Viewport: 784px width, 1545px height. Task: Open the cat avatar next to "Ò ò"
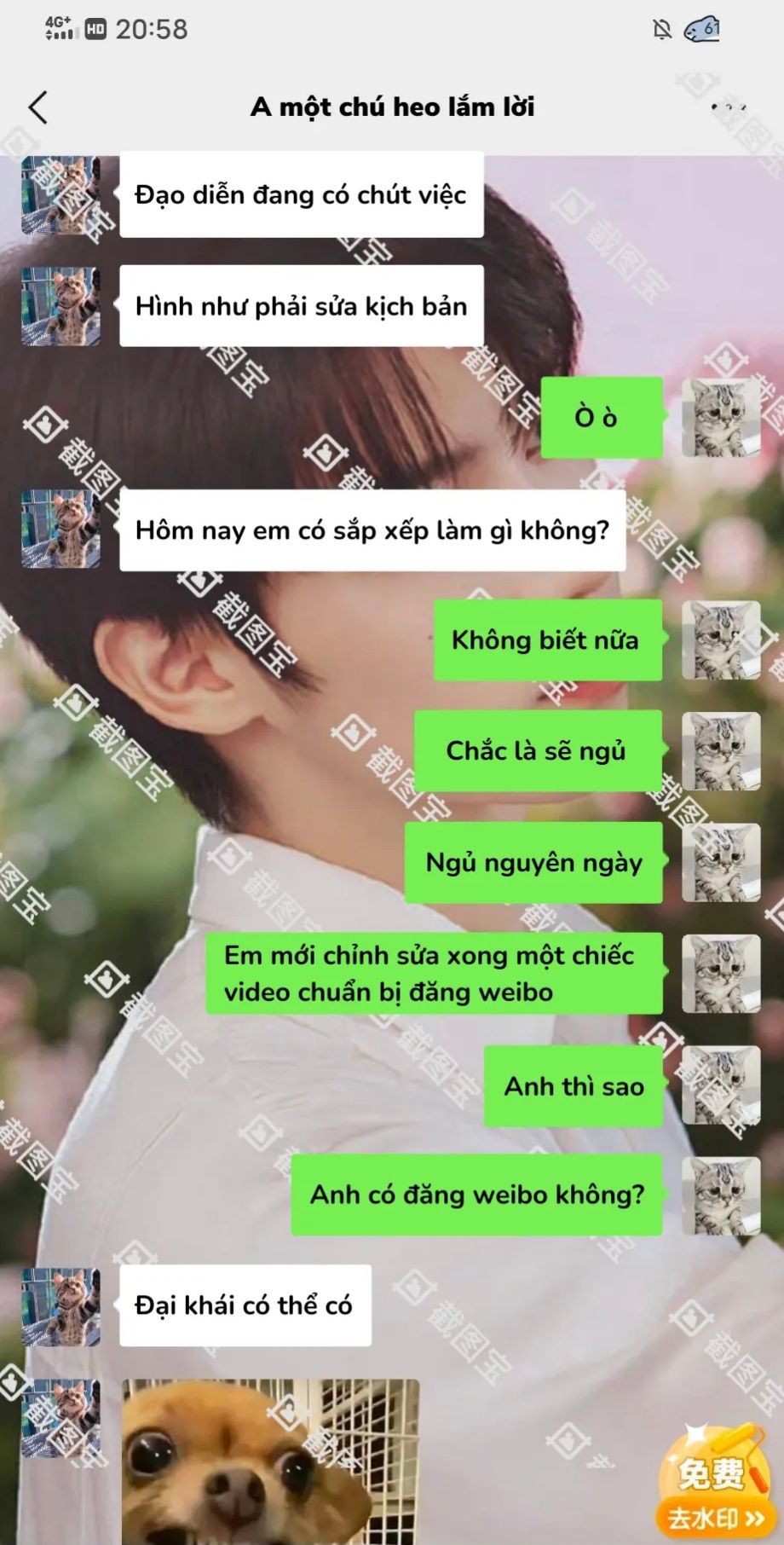tap(721, 418)
